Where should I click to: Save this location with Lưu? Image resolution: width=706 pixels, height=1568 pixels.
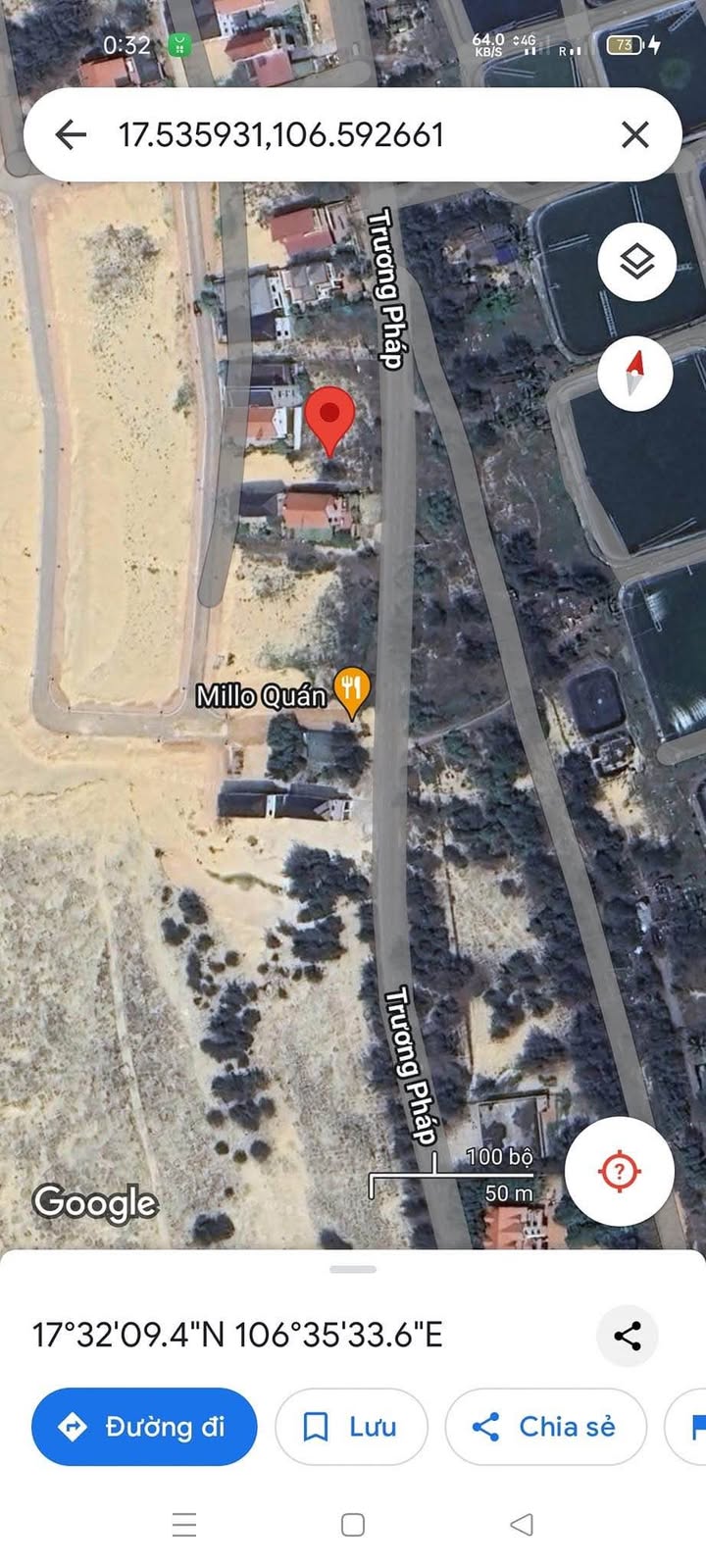pos(351,1427)
